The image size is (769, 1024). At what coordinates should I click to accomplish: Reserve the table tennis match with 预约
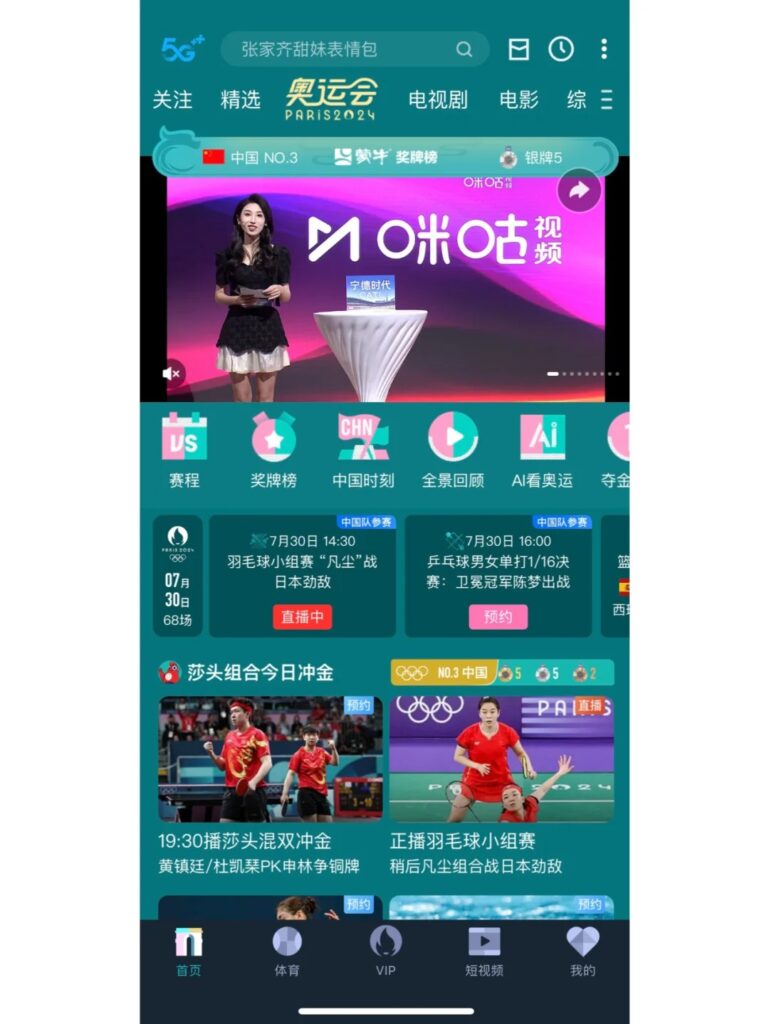497,617
